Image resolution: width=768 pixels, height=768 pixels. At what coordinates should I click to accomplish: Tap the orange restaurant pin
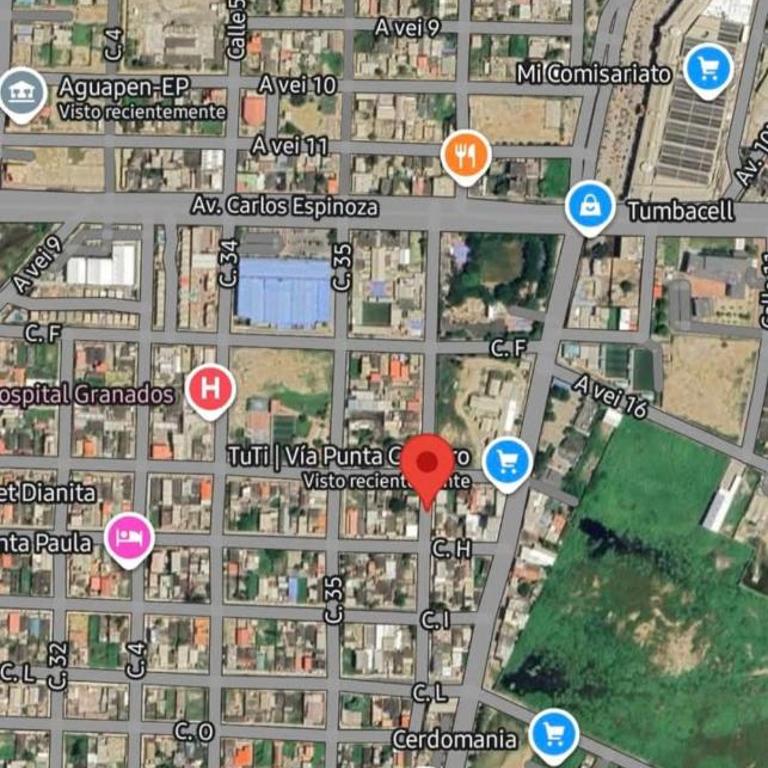pos(465,155)
